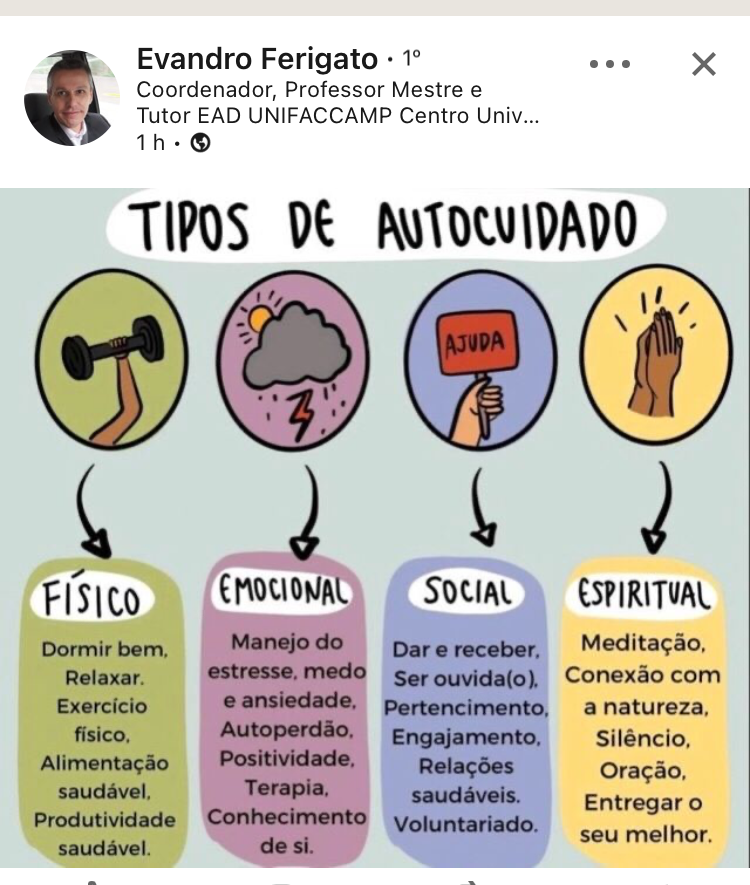Open Evandro Ferigato's profile name link
The width and height of the screenshot is (750, 885).
[257, 58]
